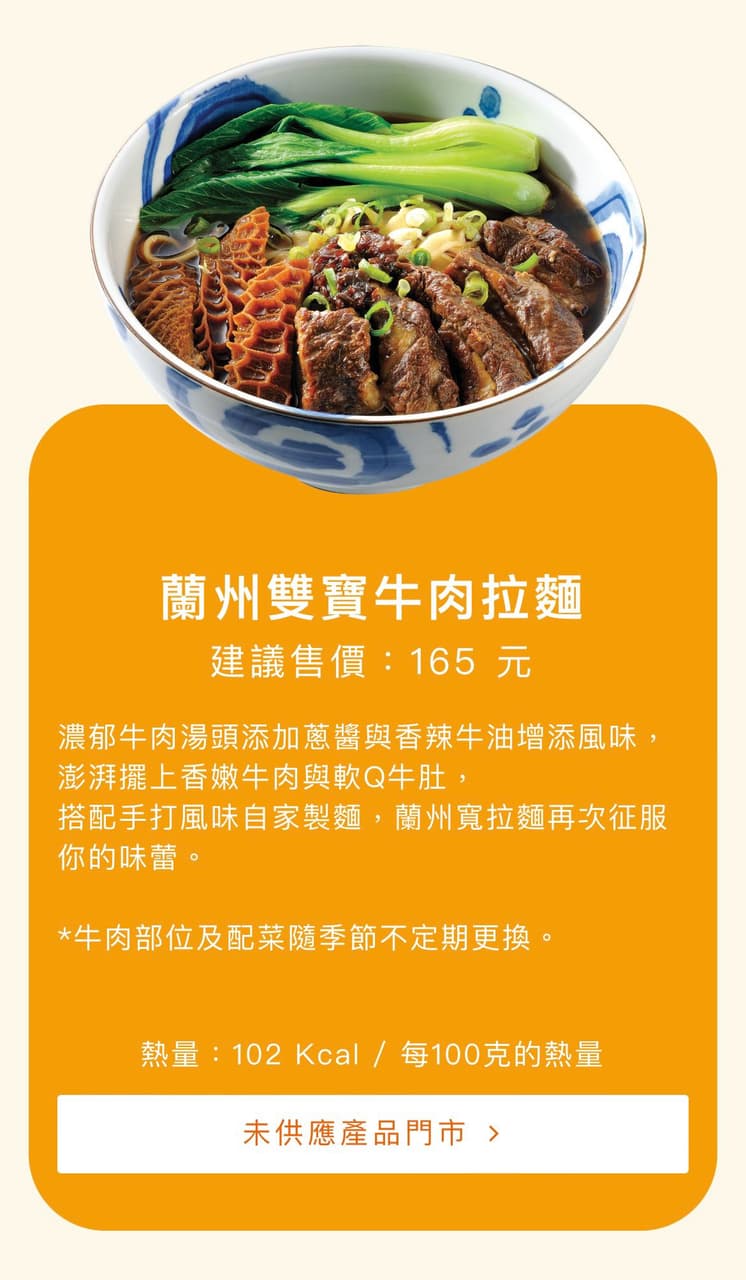Open the 未供應產品門市 store list
The height and width of the screenshot is (1280, 746).
pyautogui.click(x=372, y=1133)
